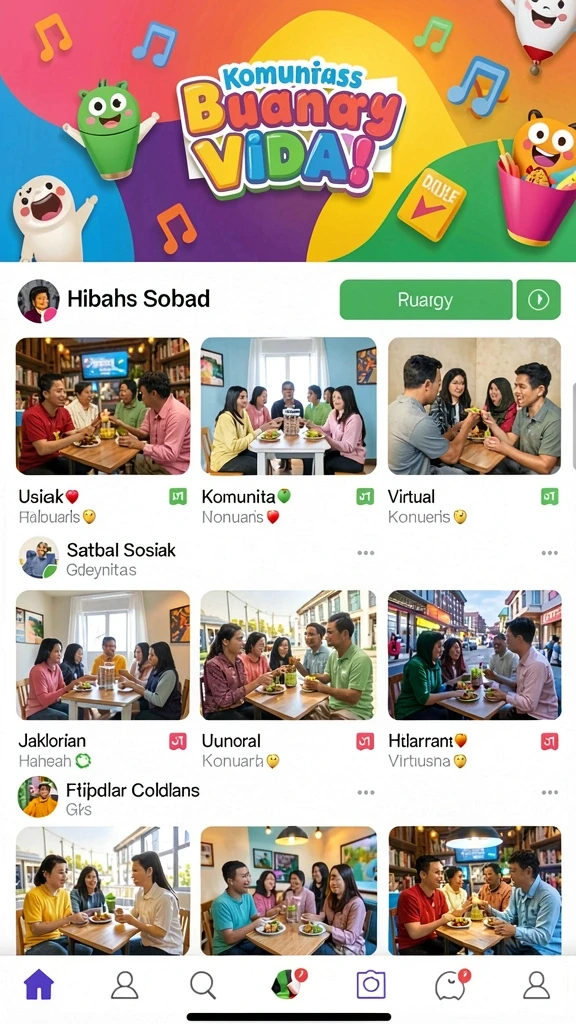The width and height of the screenshot is (576, 1024).
Task: Open the camera tab
Action: tap(371, 984)
